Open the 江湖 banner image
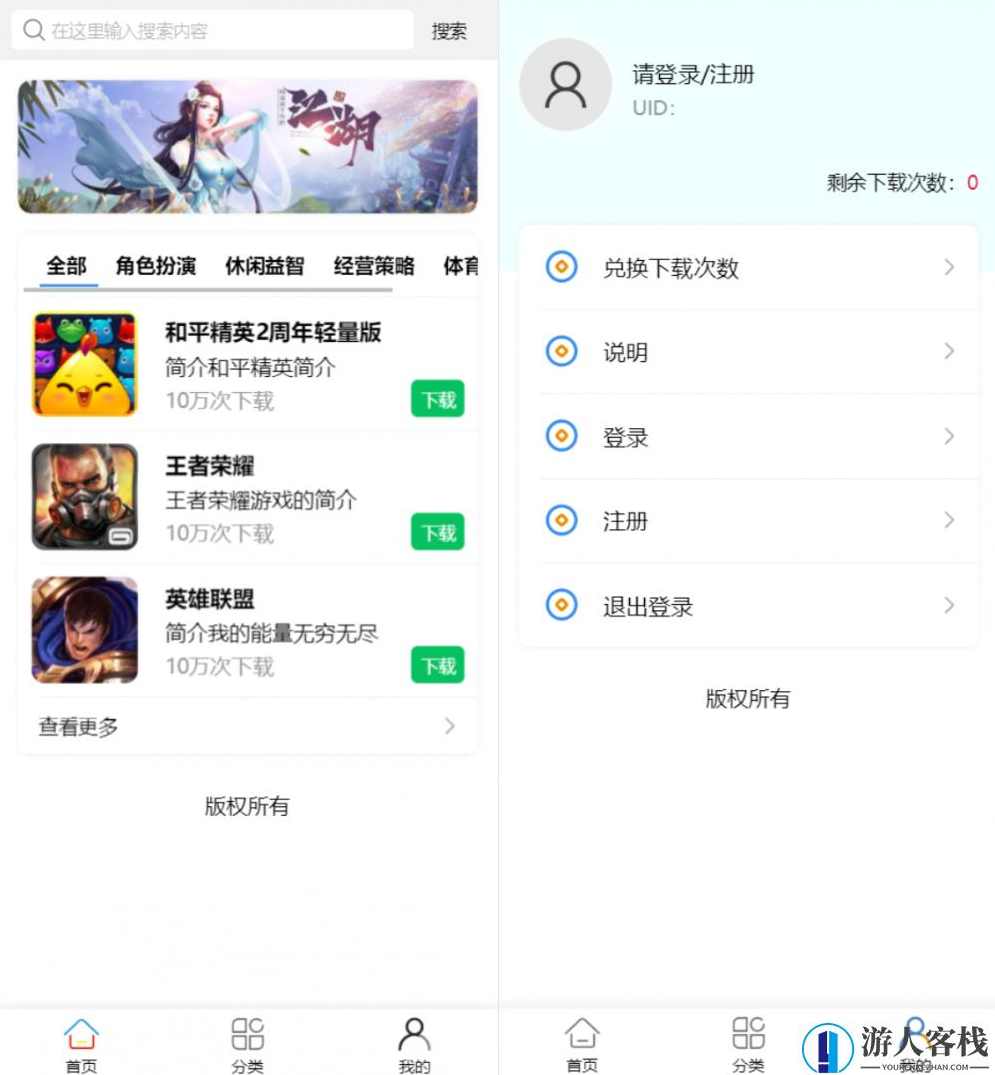 pyautogui.click(x=247, y=146)
